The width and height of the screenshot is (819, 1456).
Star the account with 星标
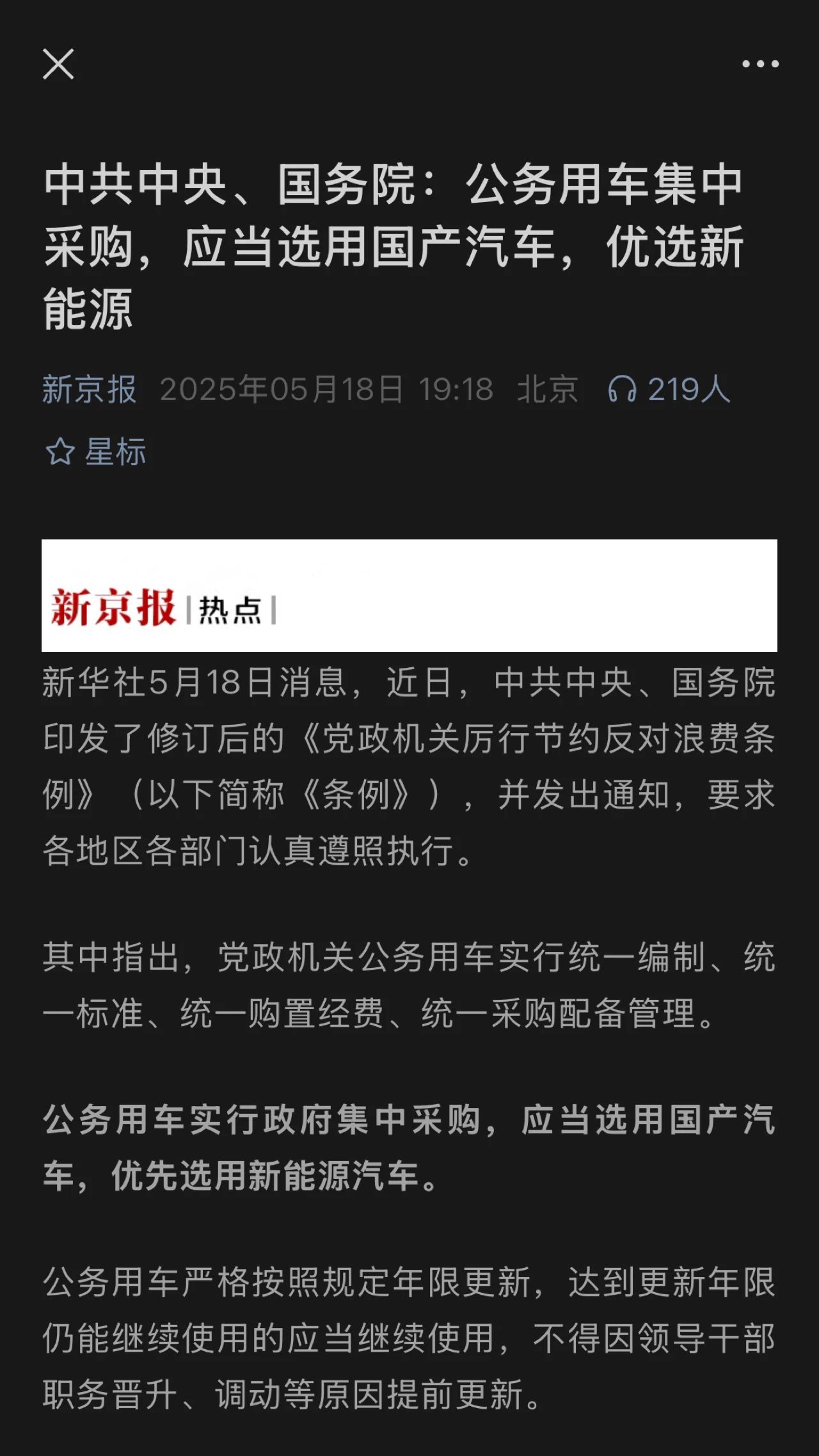tap(96, 452)
